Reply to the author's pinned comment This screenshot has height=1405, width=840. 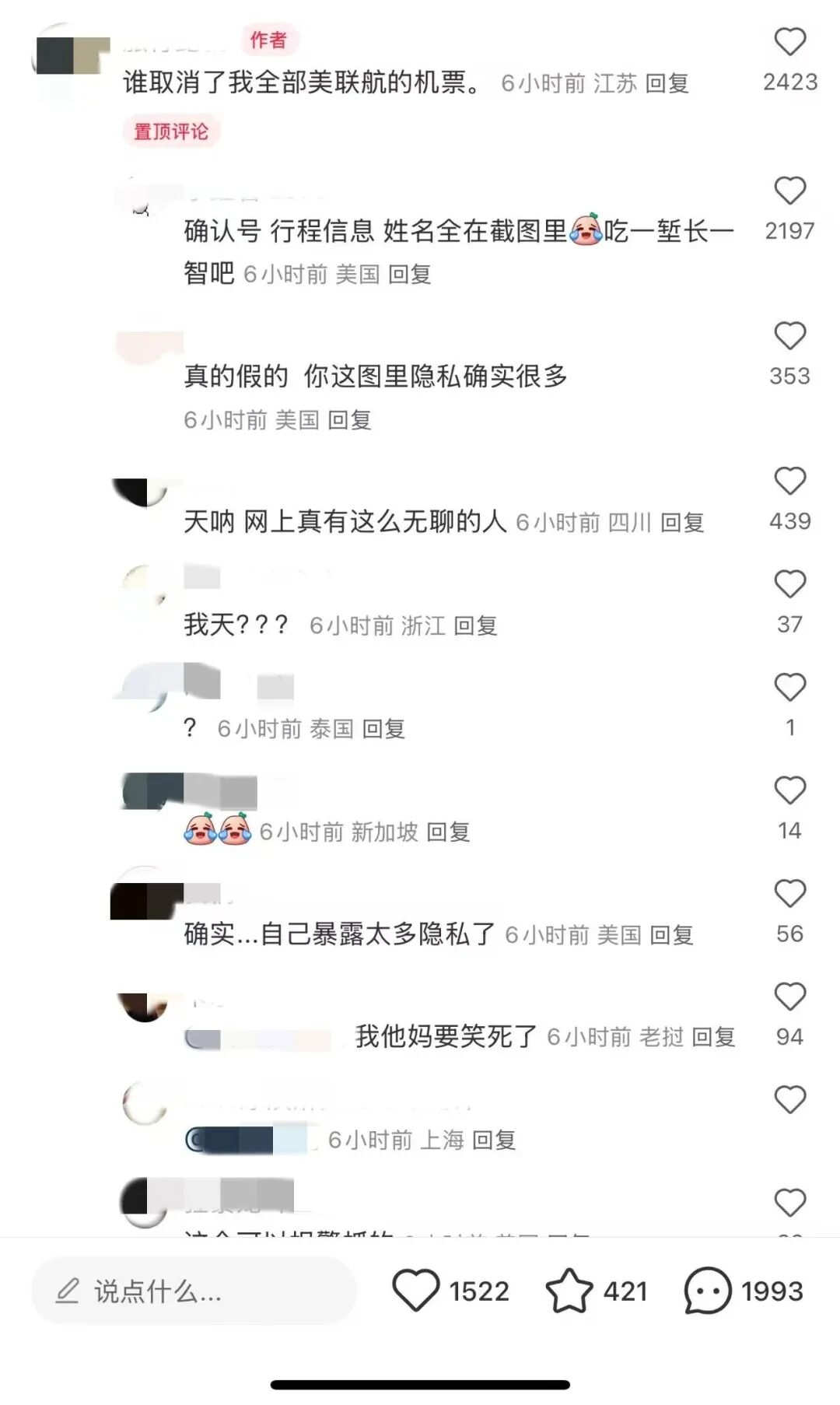click(667, 83)
